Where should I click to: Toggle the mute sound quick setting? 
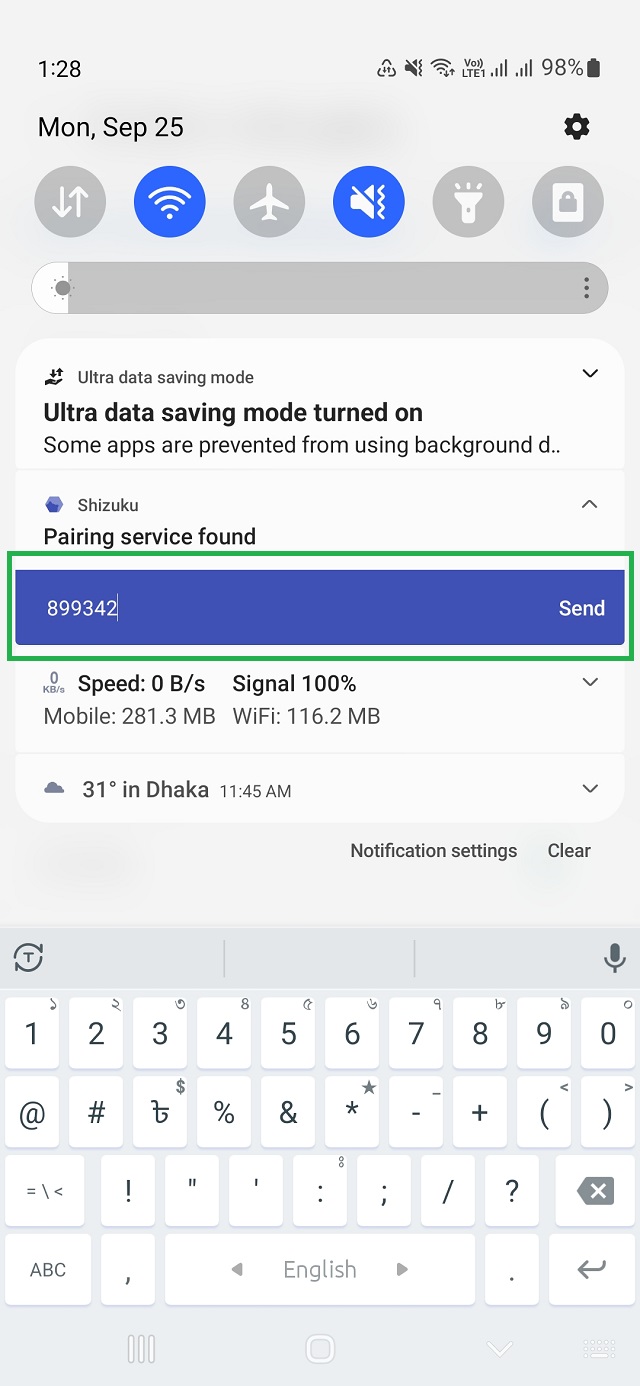[x=369, y=202]
